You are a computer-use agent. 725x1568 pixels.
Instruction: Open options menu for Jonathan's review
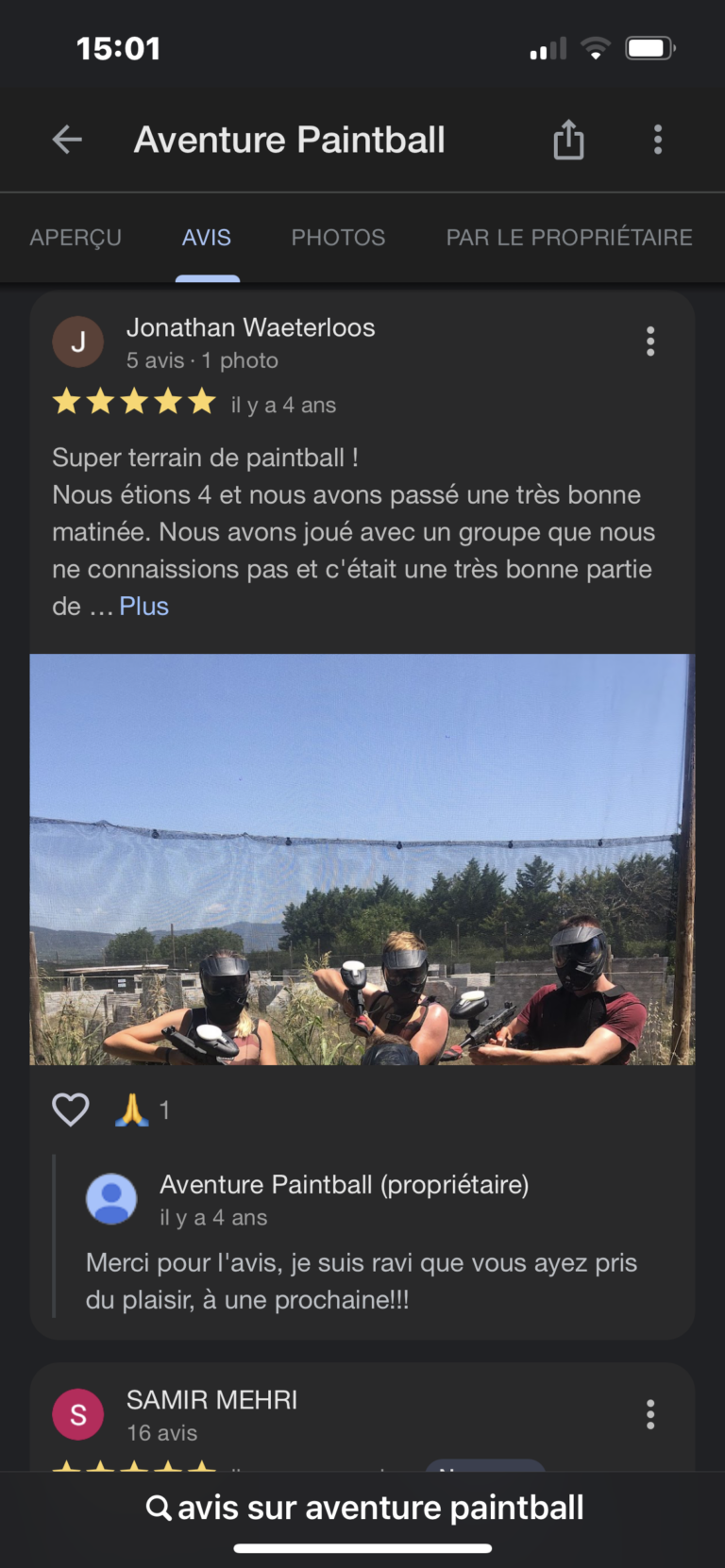[650, 342]
